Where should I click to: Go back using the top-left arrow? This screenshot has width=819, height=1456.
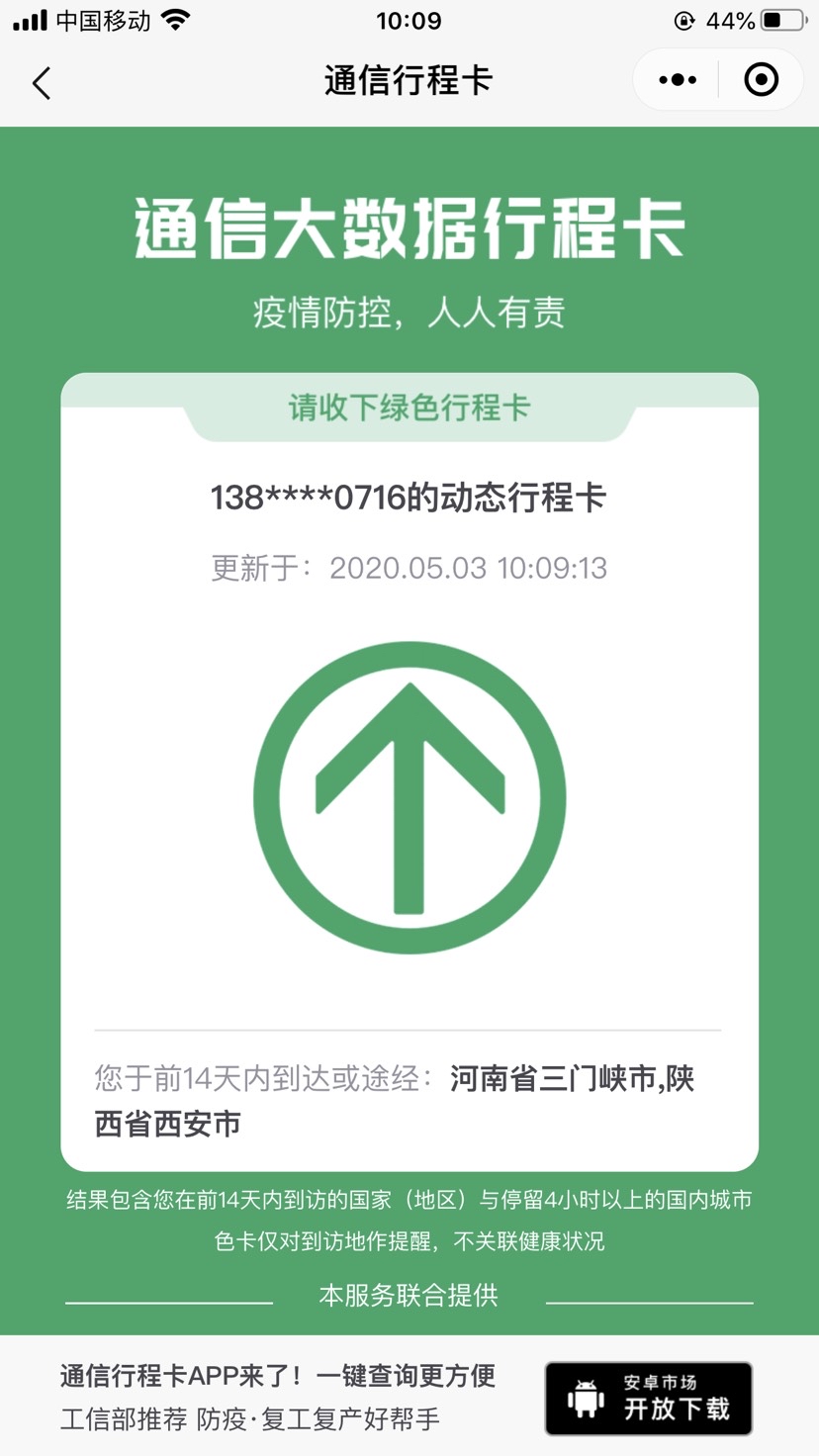(x=42, y=83)
